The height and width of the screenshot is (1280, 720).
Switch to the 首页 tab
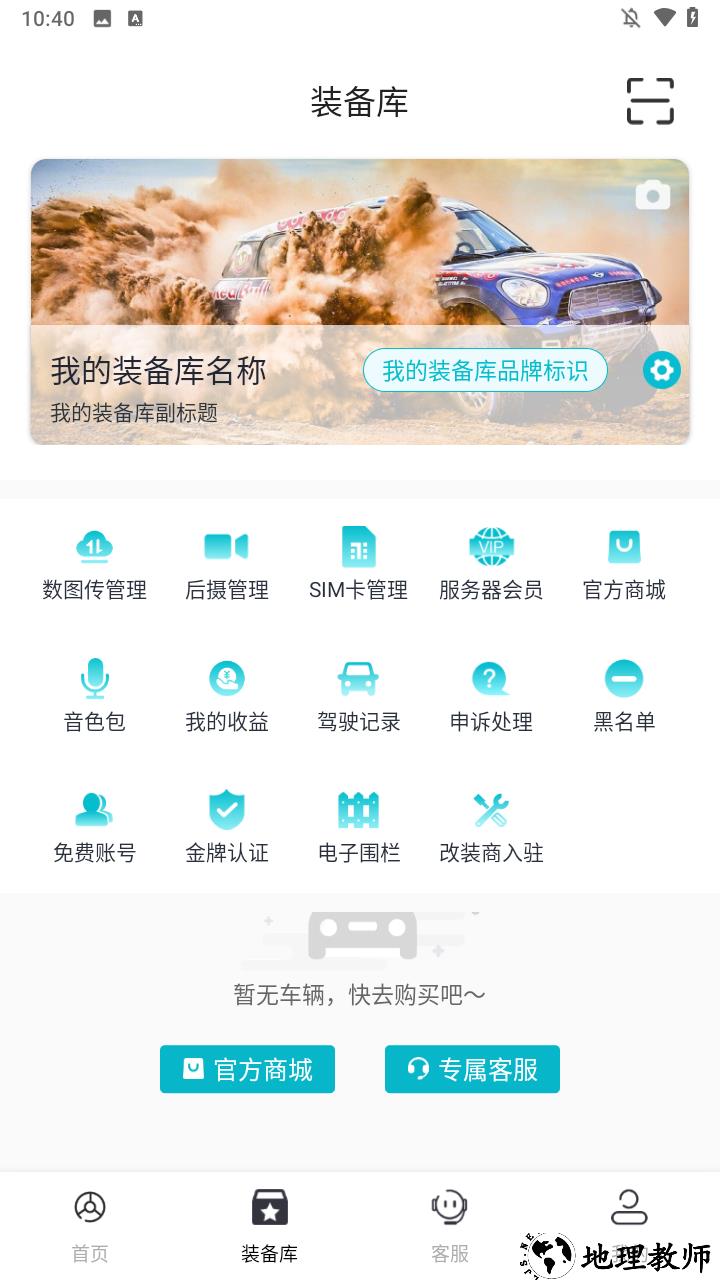click(90, 1225)
